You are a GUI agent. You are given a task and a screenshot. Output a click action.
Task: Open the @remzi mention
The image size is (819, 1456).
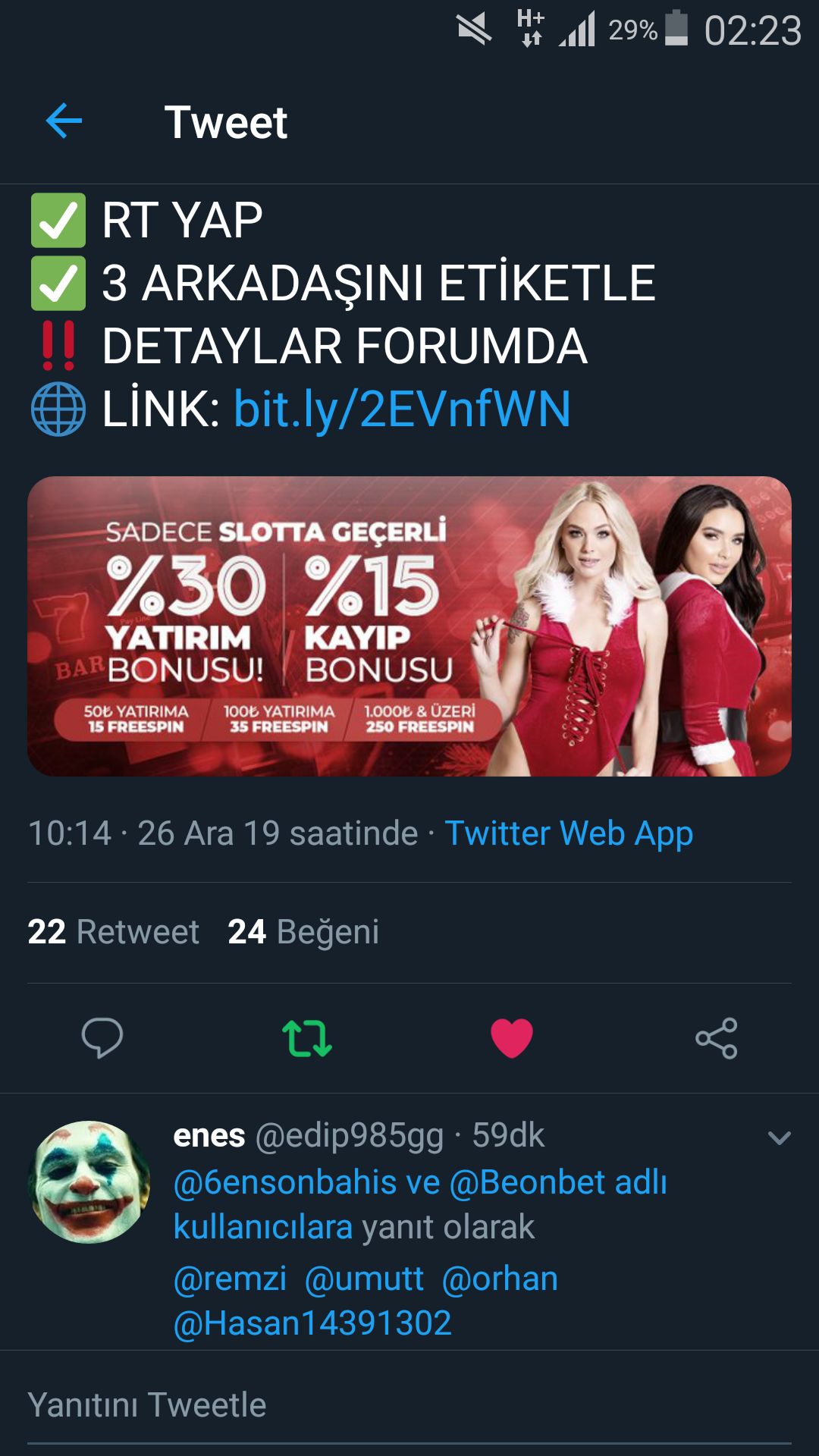click(x=230, y=1279)
